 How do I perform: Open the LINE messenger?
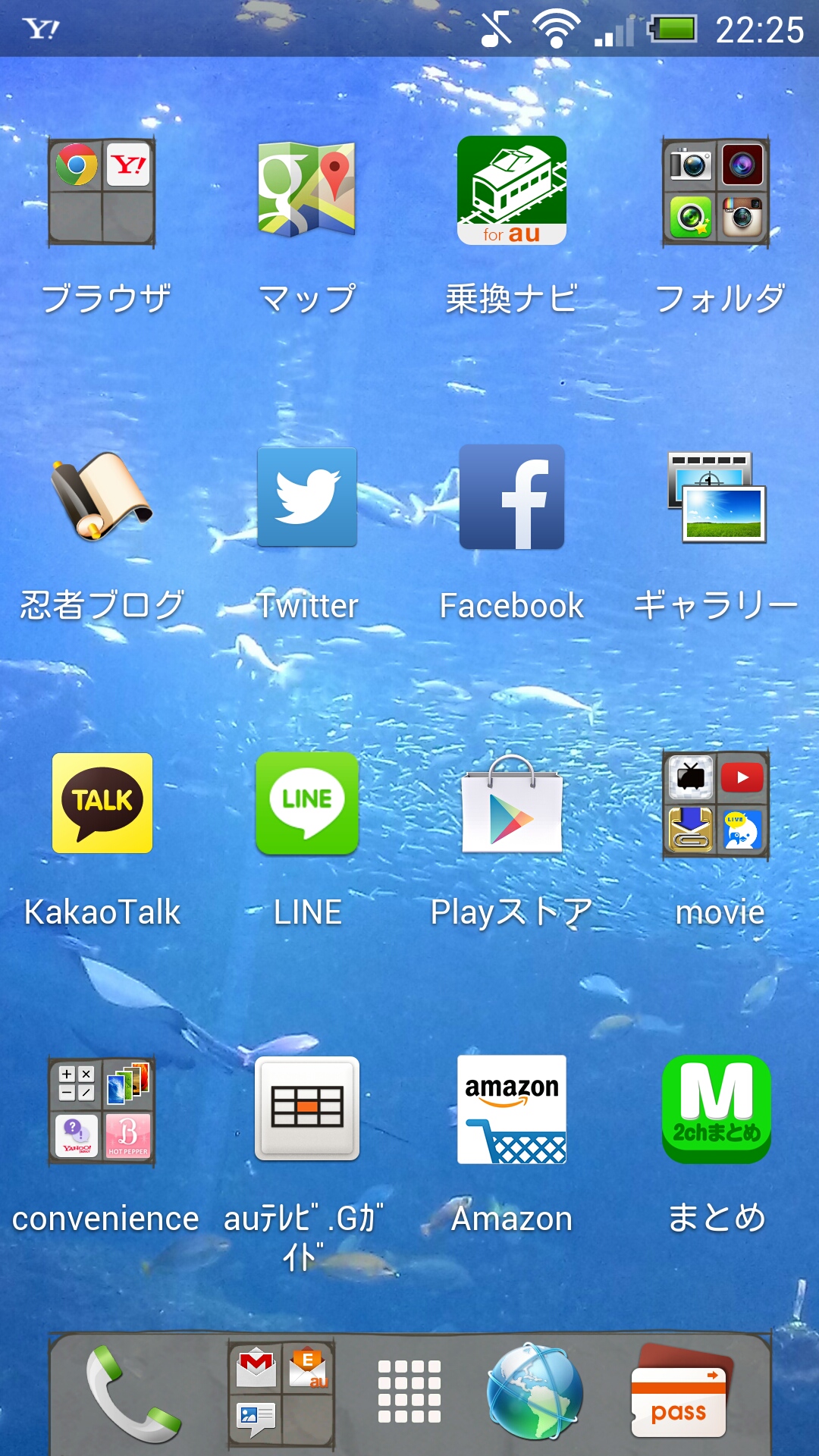(x=307, y=803)
